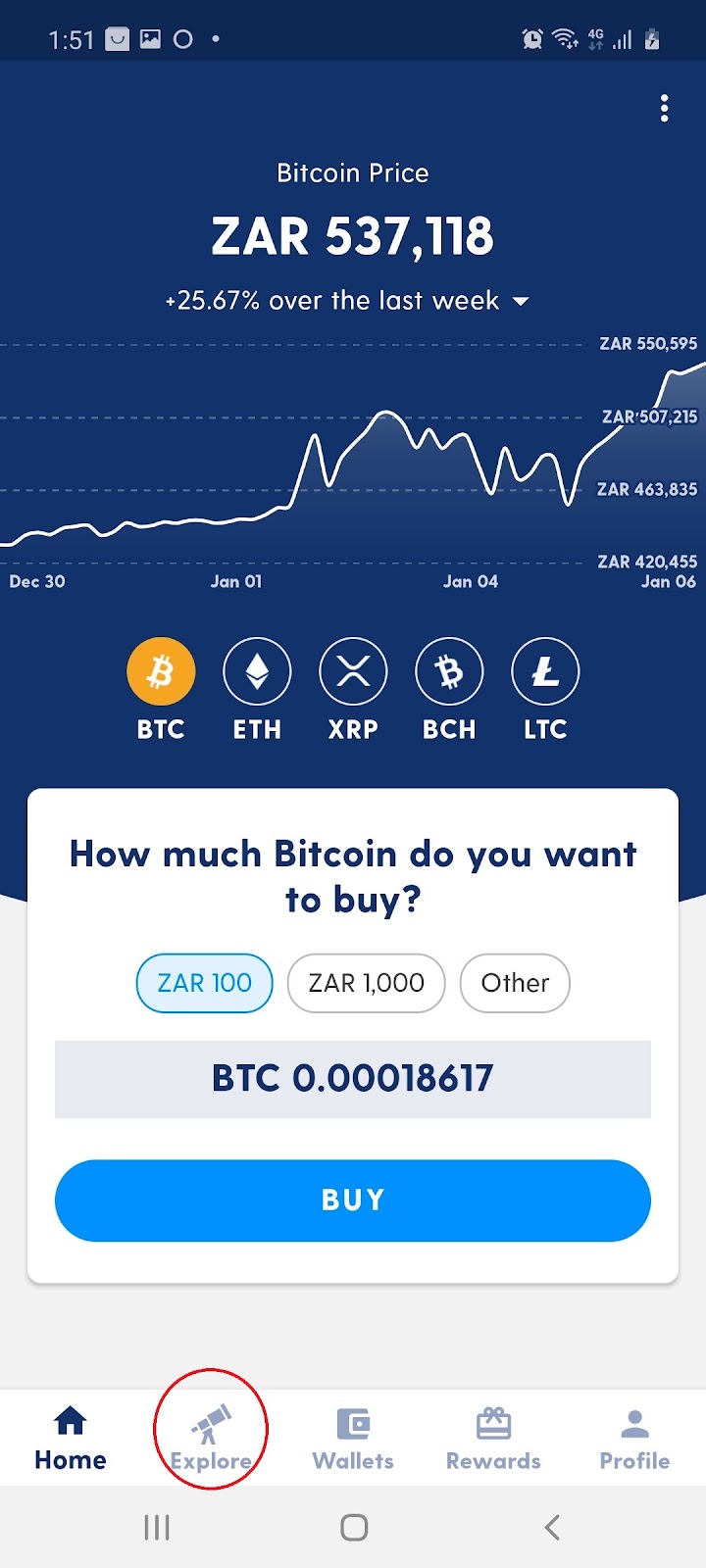This screenshot has height=1568, width=706.
Task: Choose the ZAR 1,000 amount chip
Action: [366, 983]
